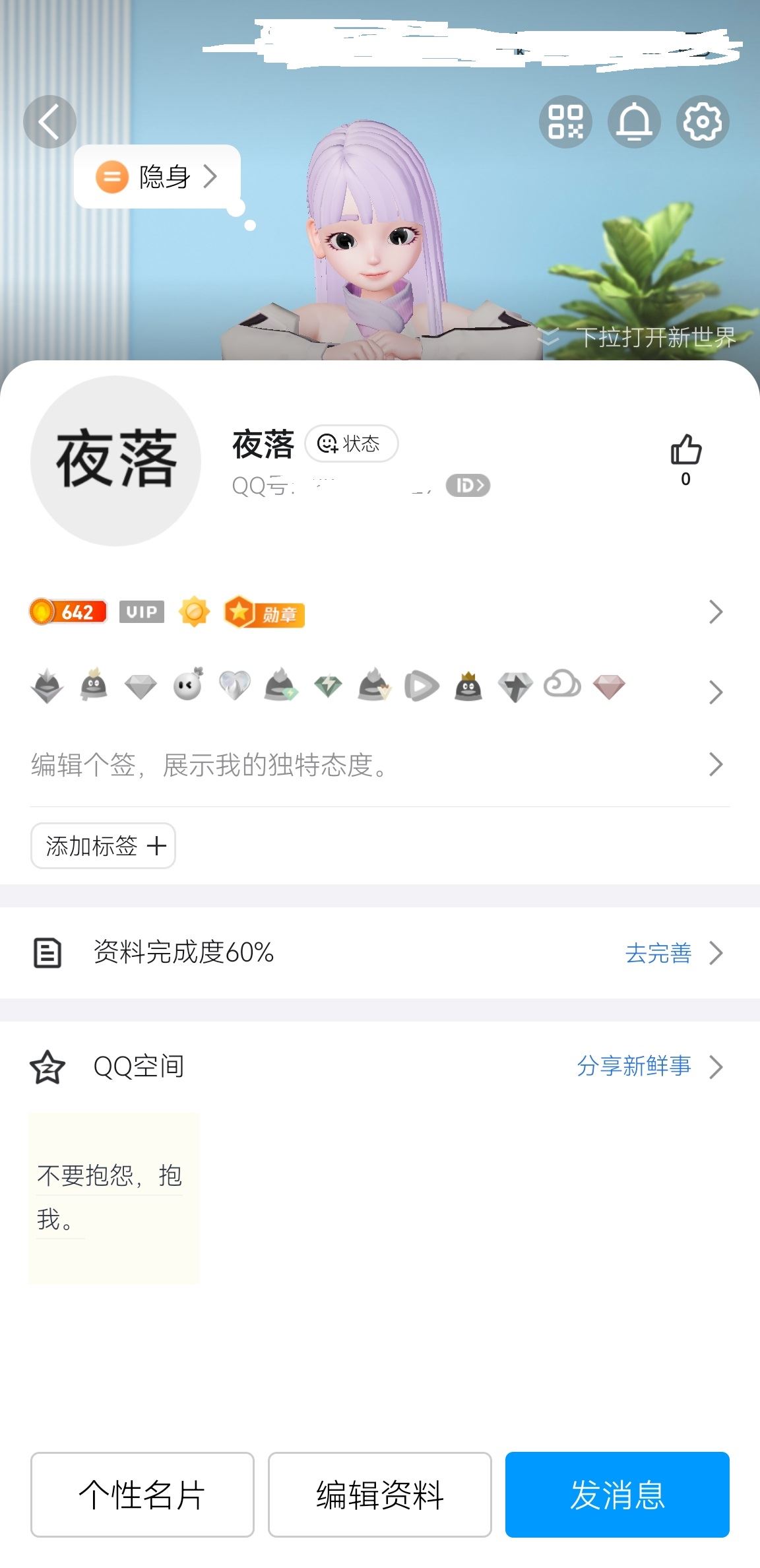Tap the blue 发消息 button
Viewport: 760px width, 1568px height.
click(617, 1495)
